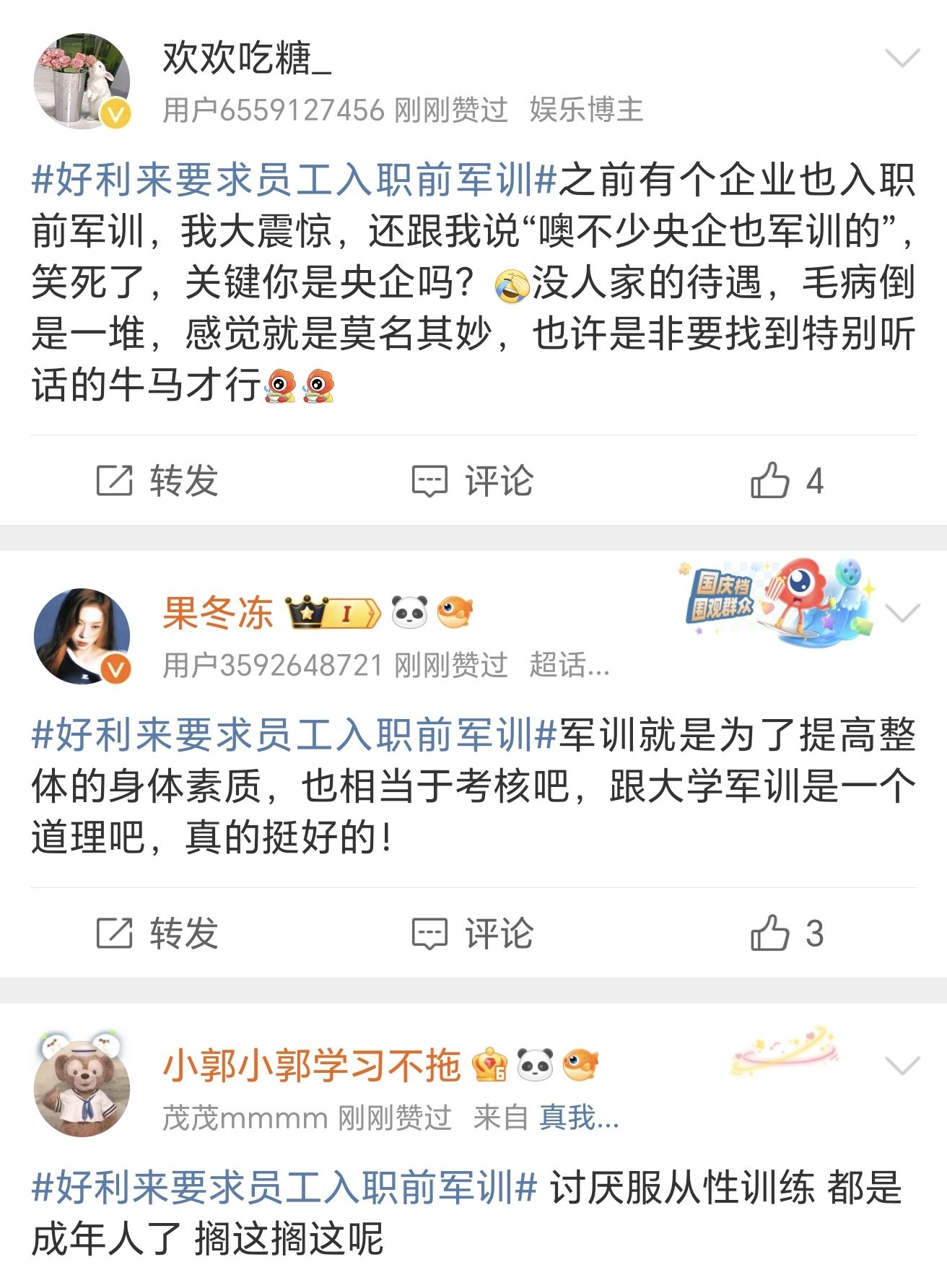Open 小郭小郭学习不拖's profile avatar
947x1288 pixels.
tap(82, 1089)
